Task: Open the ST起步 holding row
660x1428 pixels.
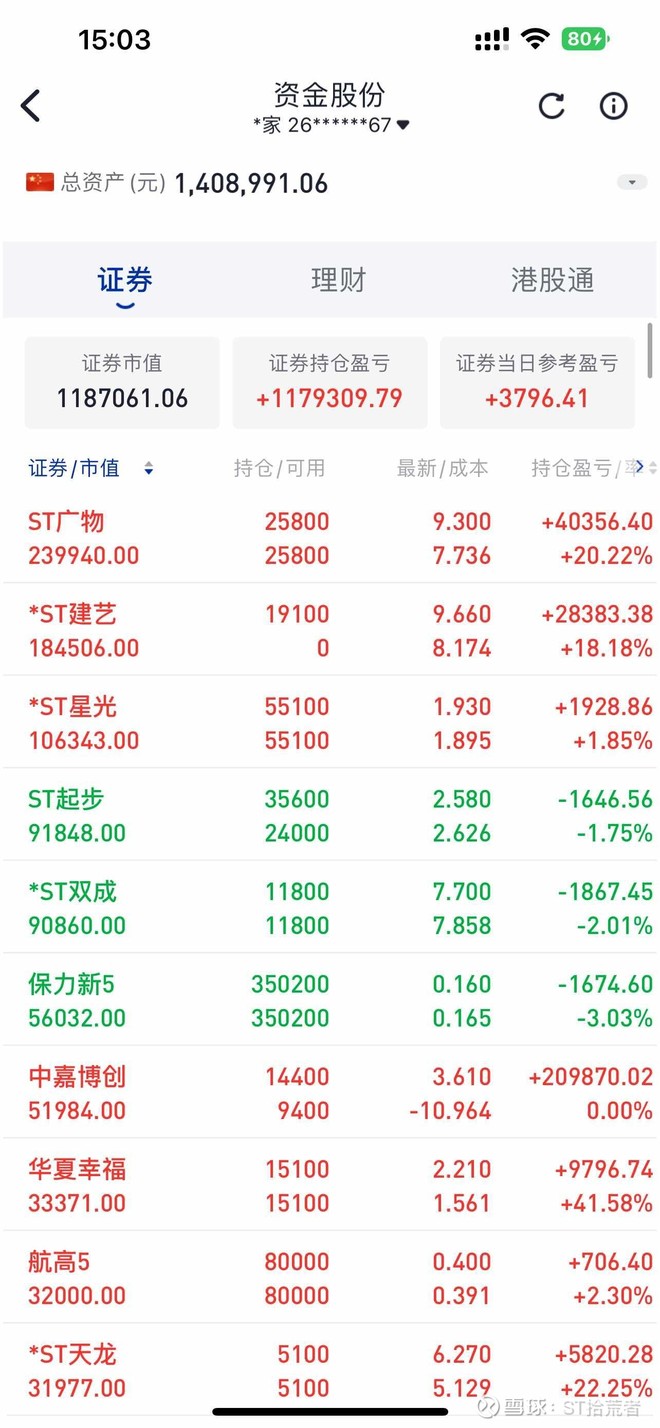Action: 330,815
